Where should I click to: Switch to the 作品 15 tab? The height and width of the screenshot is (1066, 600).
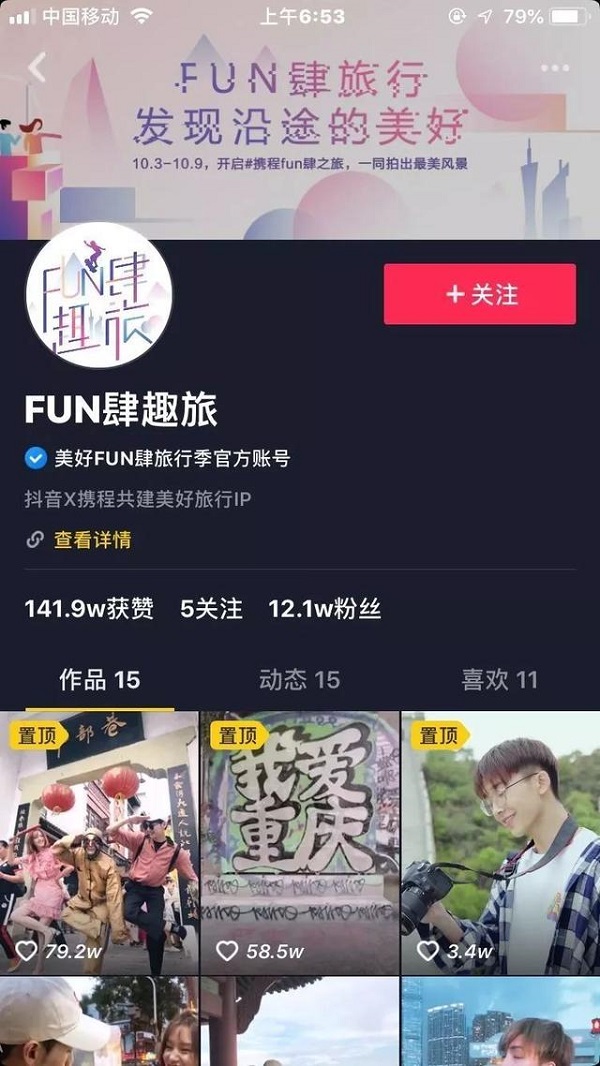pyautogui.click(x=100, y=680)
